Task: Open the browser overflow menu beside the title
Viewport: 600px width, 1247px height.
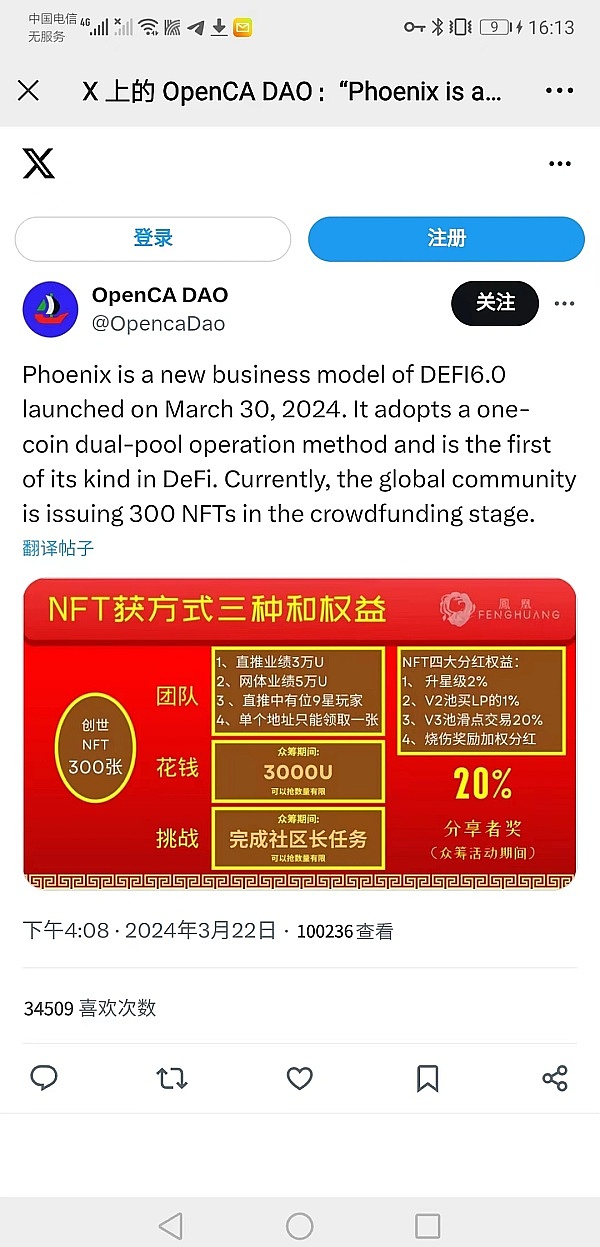Action: [559, 91]
